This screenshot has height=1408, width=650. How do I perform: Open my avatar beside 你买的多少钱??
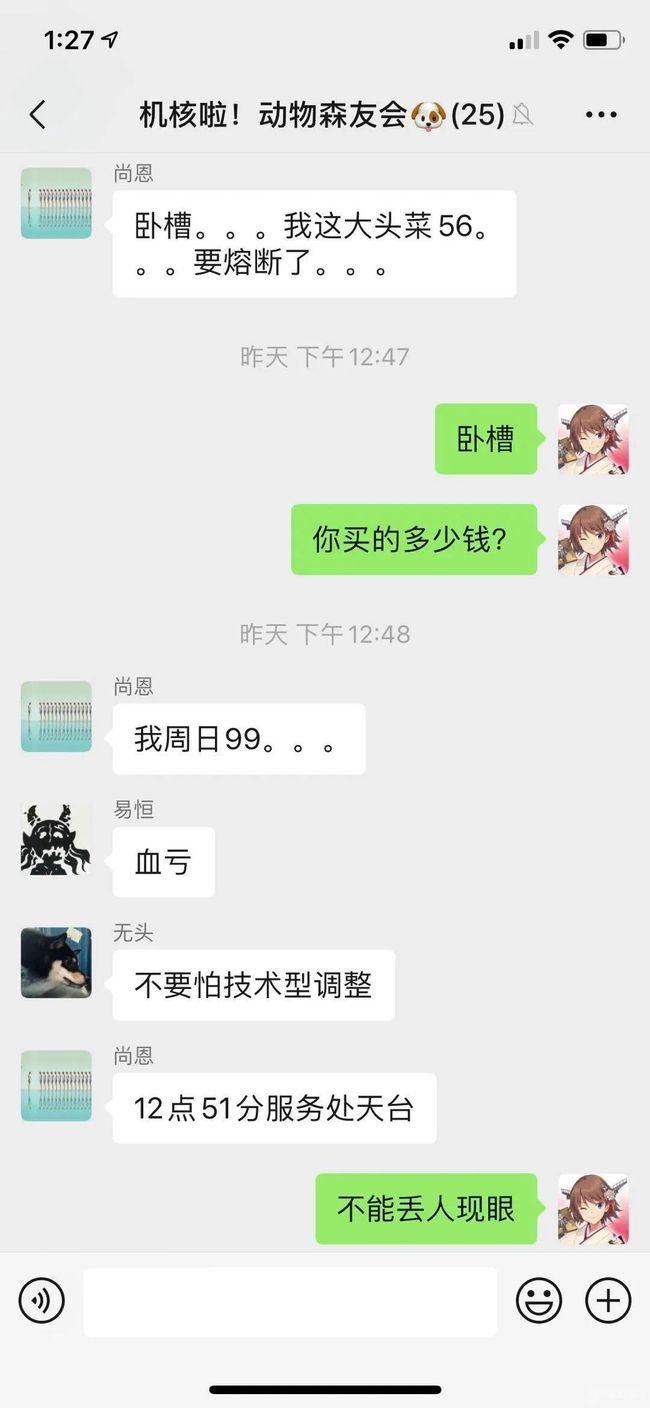coord(593,540)
